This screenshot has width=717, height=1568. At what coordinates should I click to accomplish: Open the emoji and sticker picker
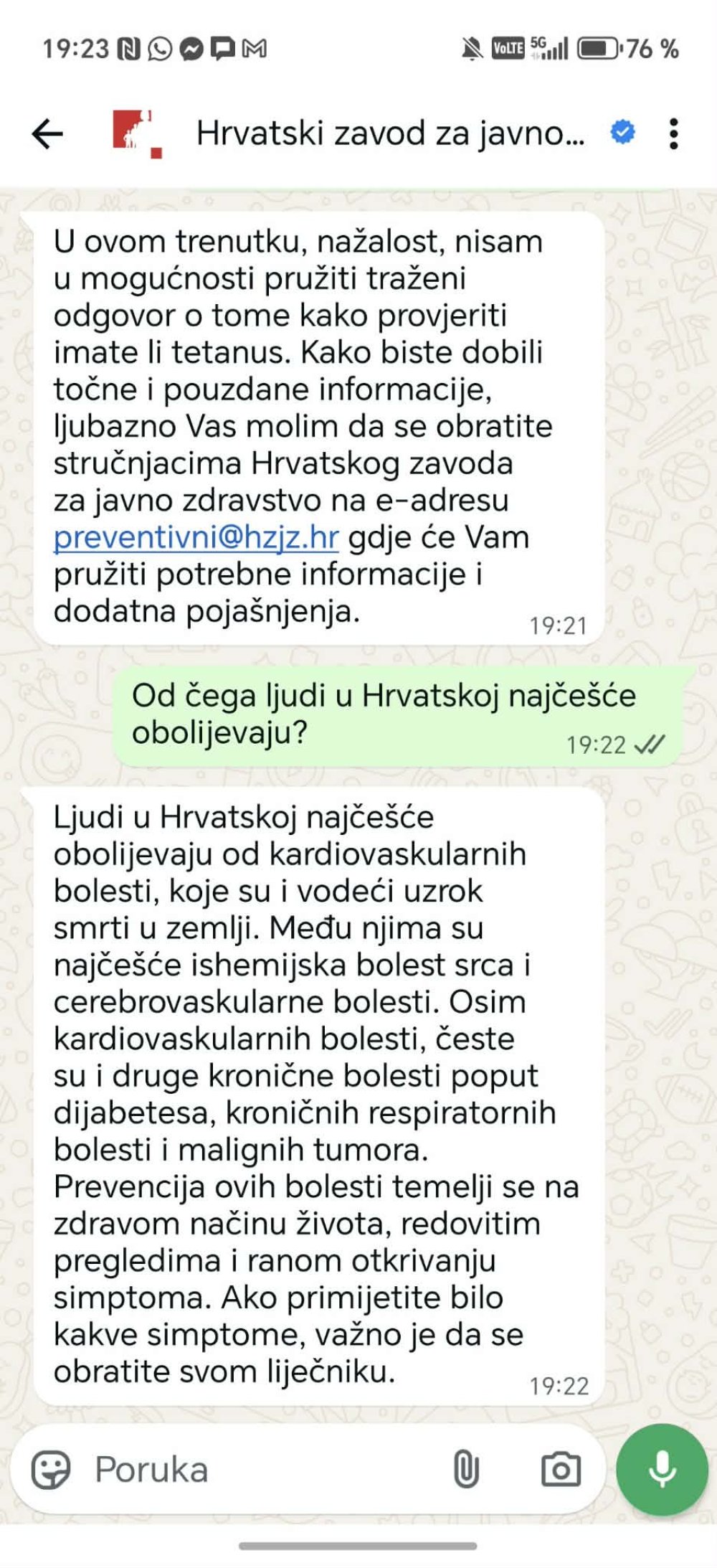pyautogui.click(x=51, y=1469)
